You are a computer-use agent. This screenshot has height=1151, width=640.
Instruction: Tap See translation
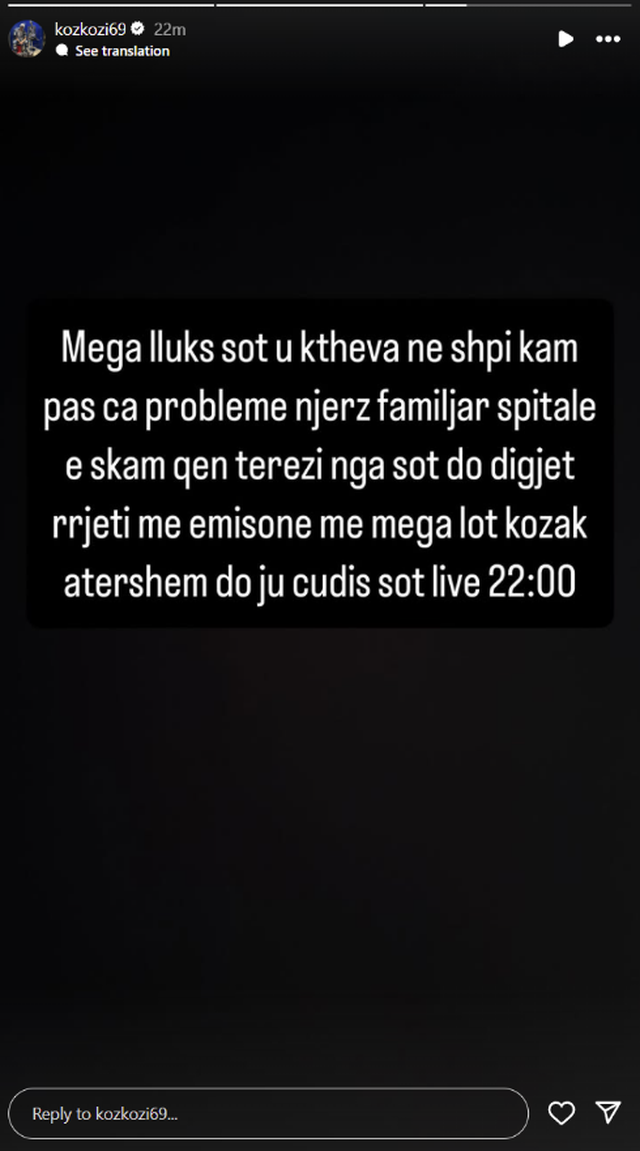point(121,51)
